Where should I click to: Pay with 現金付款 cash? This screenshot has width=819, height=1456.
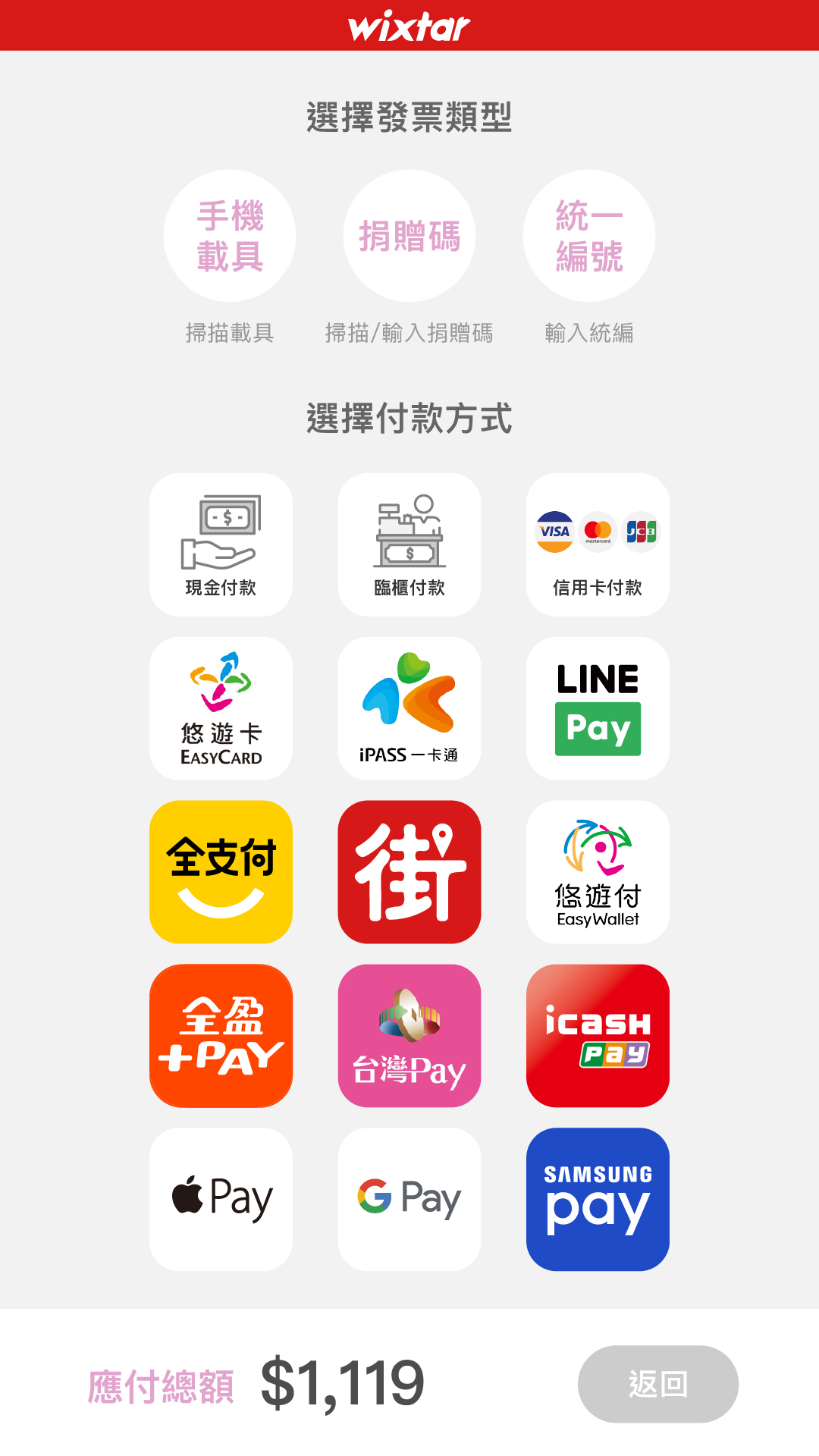(221, 544)
